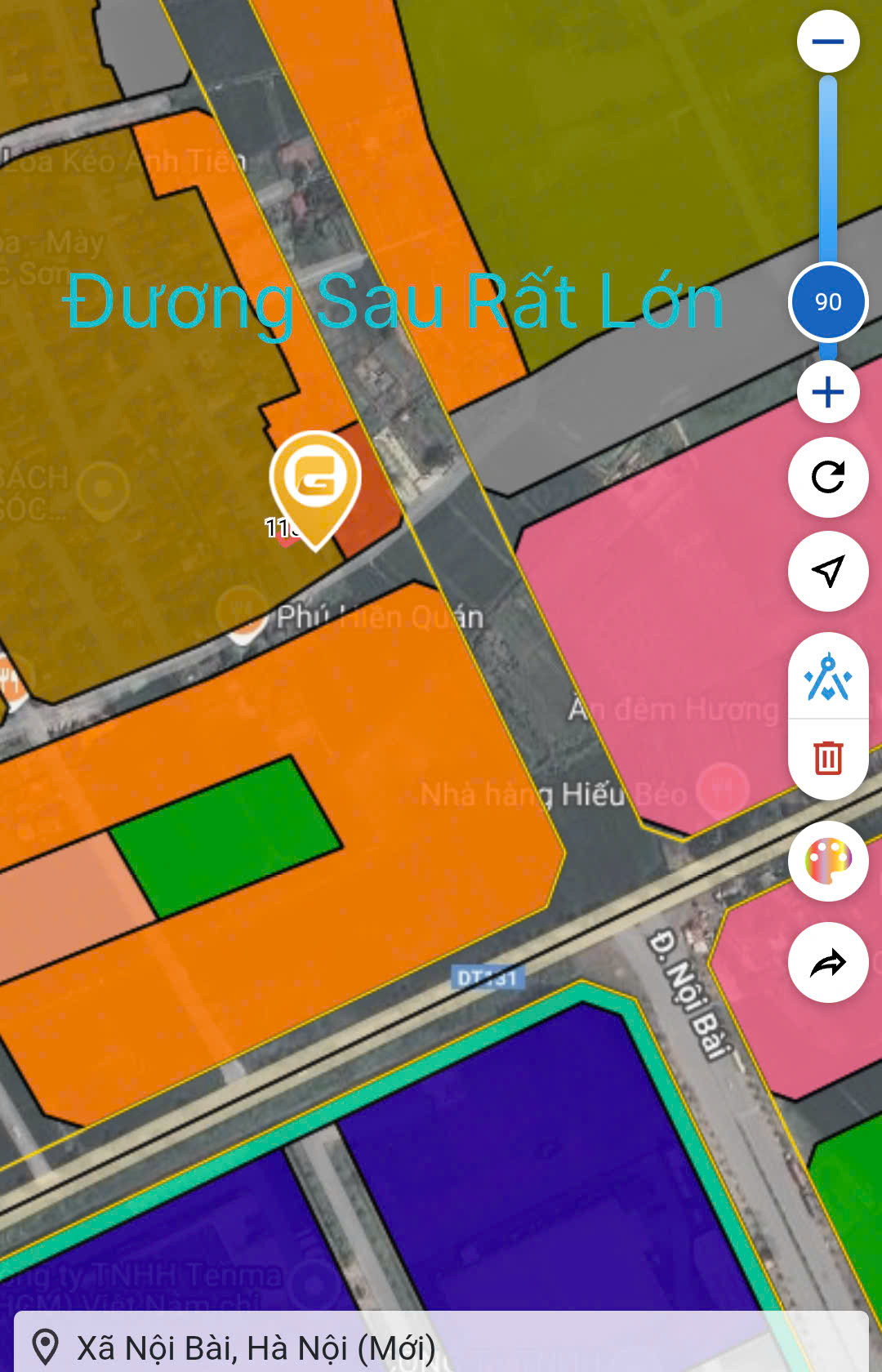Open the measuring compass tool
882x1372 pixels.
coord(828,677)
